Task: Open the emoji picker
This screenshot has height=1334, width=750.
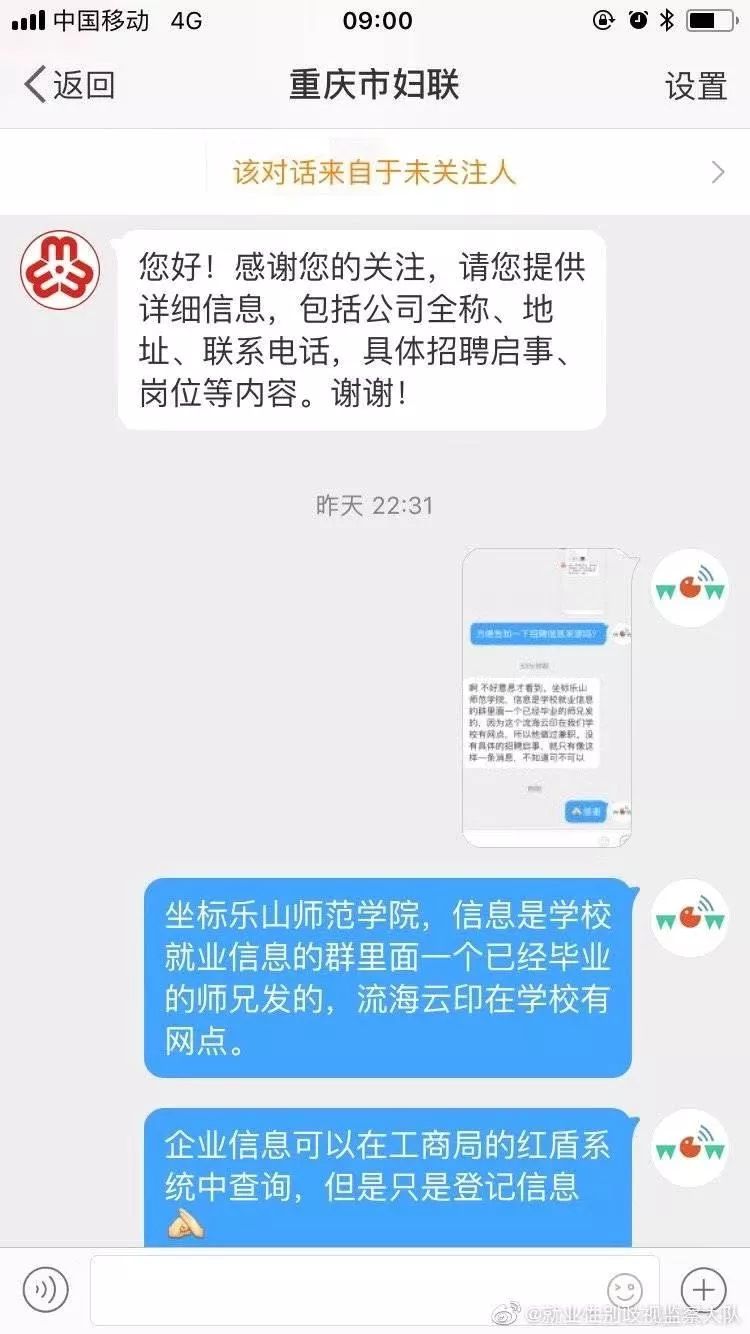Action: coord(625,1290)
